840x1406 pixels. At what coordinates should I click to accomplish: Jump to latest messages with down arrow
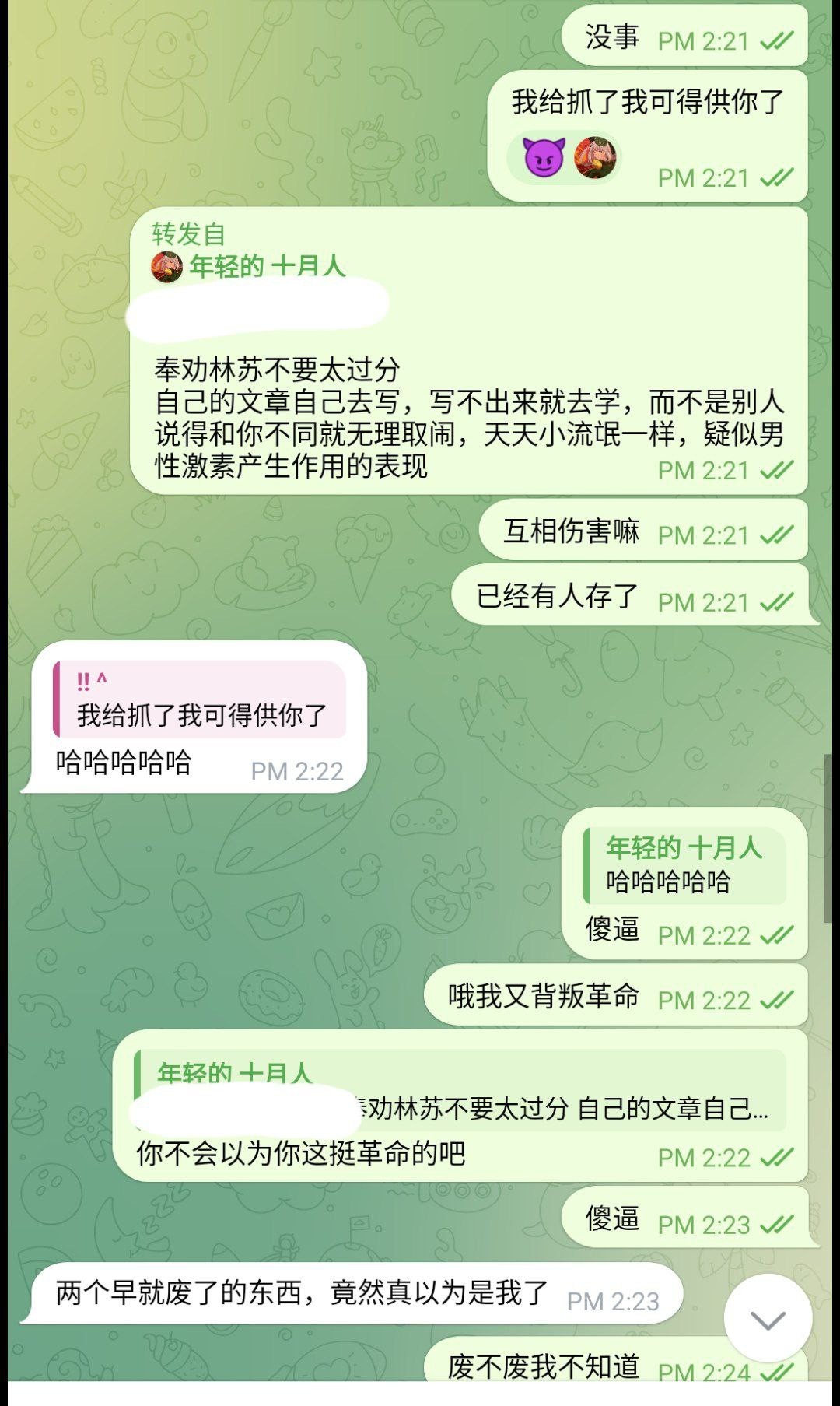(x=768, y=1318)
